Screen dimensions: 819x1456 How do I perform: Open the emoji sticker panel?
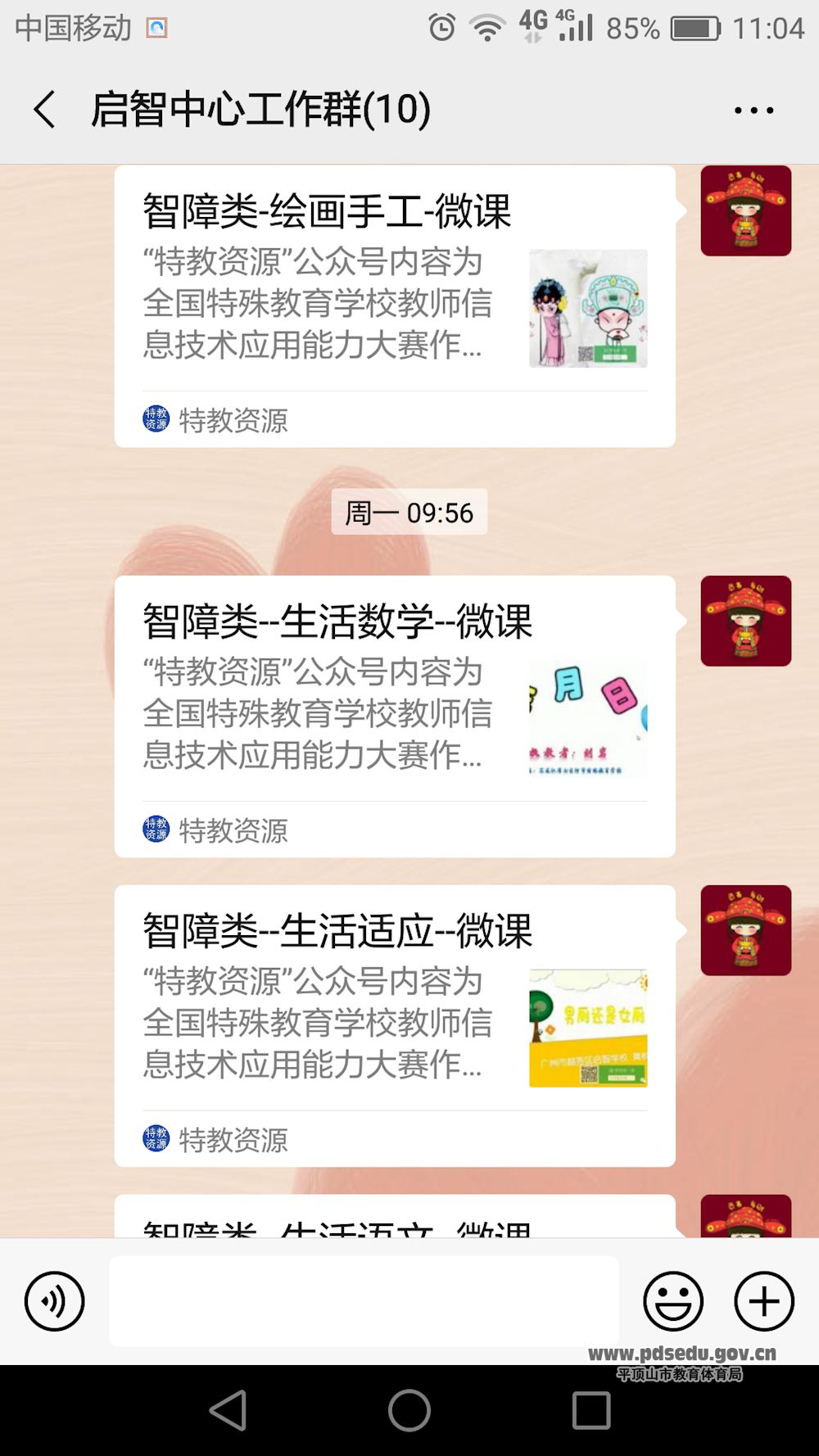(673, 1301)
